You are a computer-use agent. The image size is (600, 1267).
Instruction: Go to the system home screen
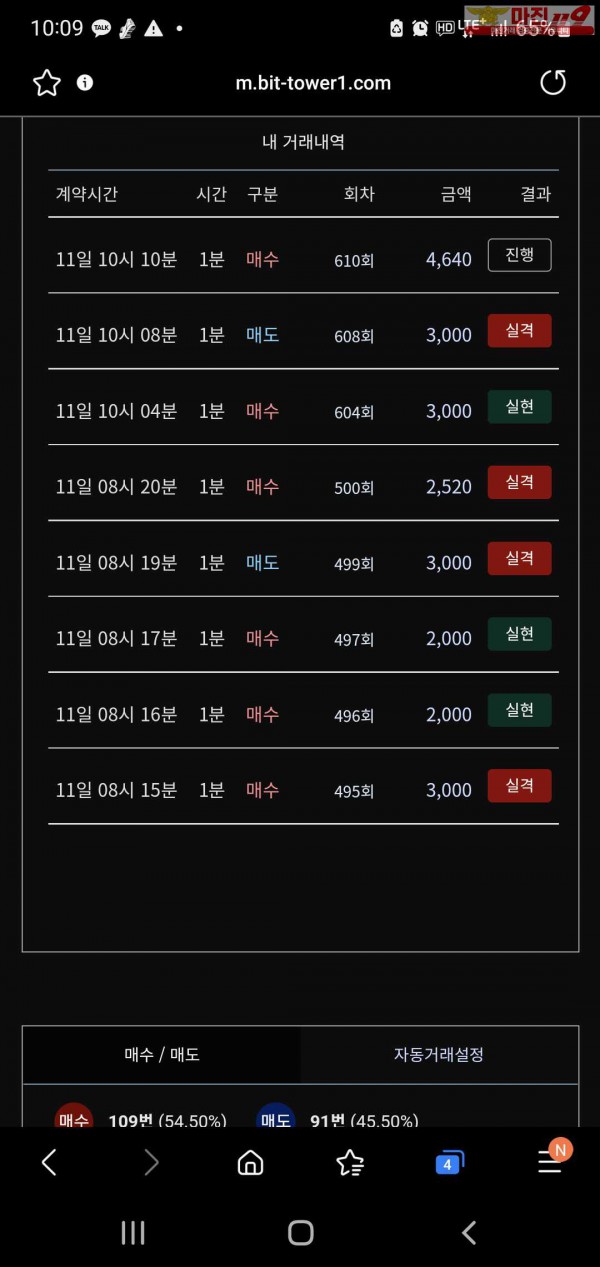click(300, 1233)
